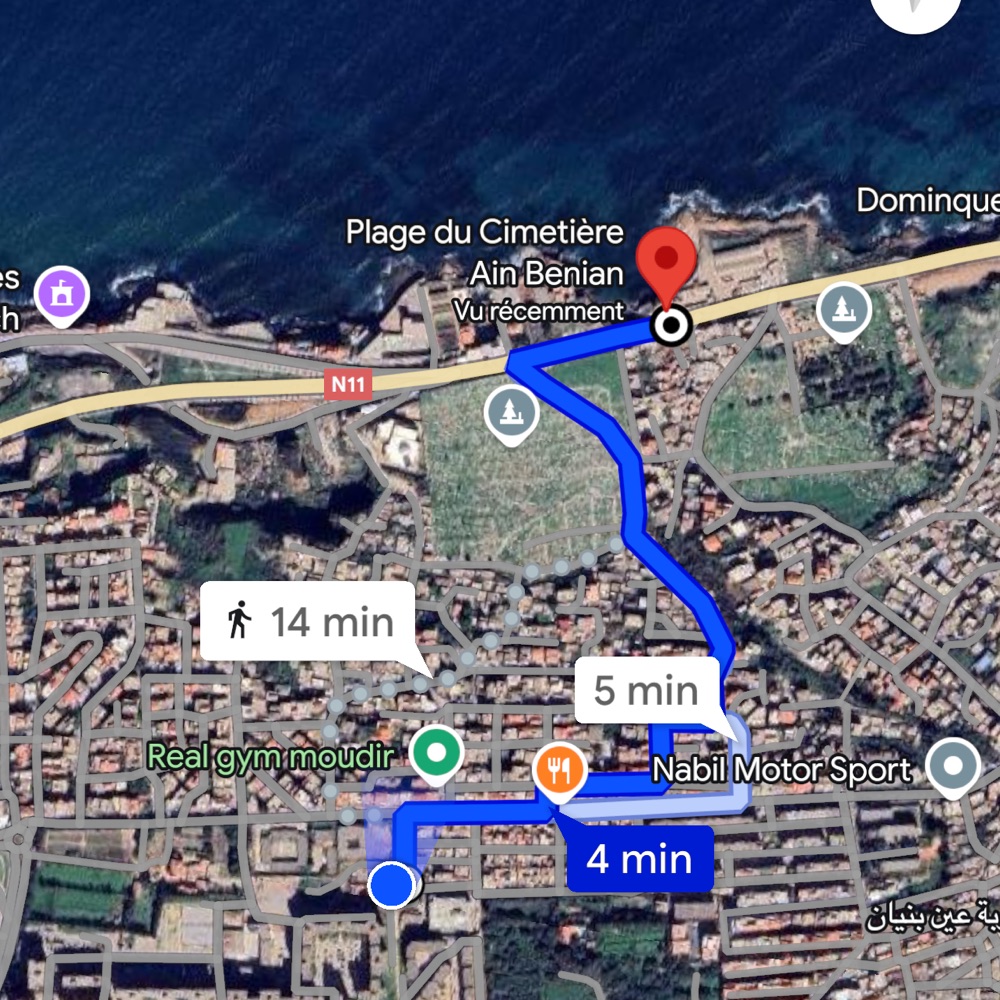
Task: Open the orange restaurant marker
Action: 559,770
